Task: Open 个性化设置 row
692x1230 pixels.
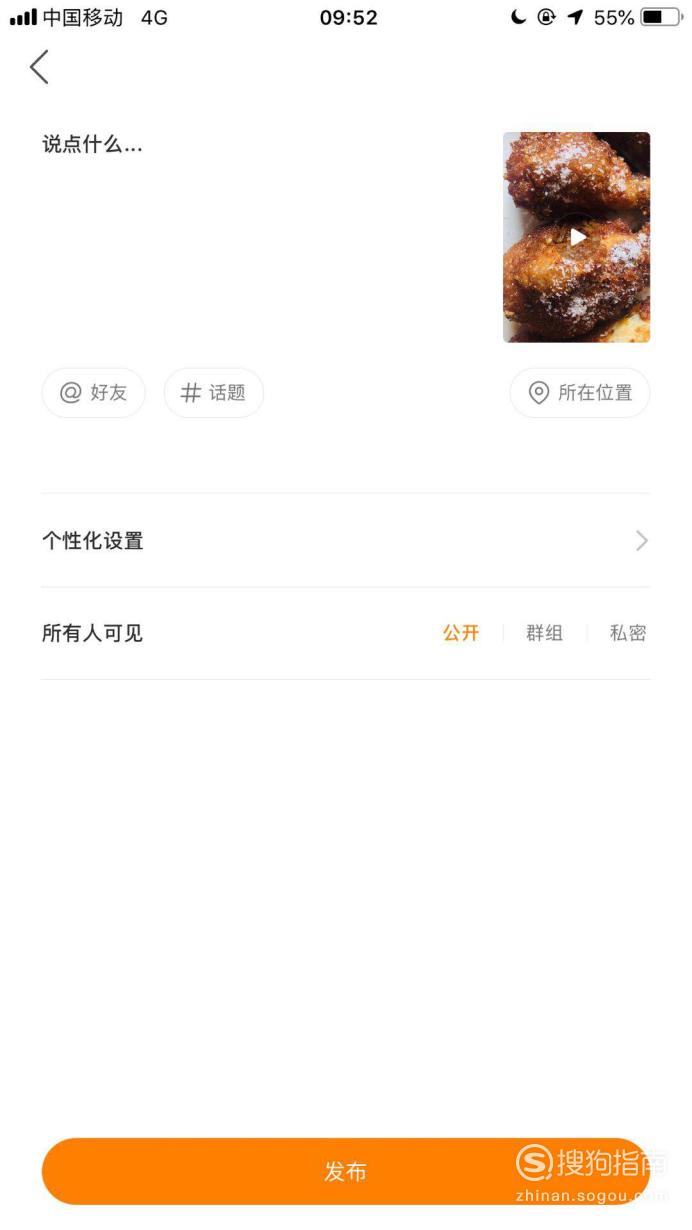Action: [x=346, y=540]
